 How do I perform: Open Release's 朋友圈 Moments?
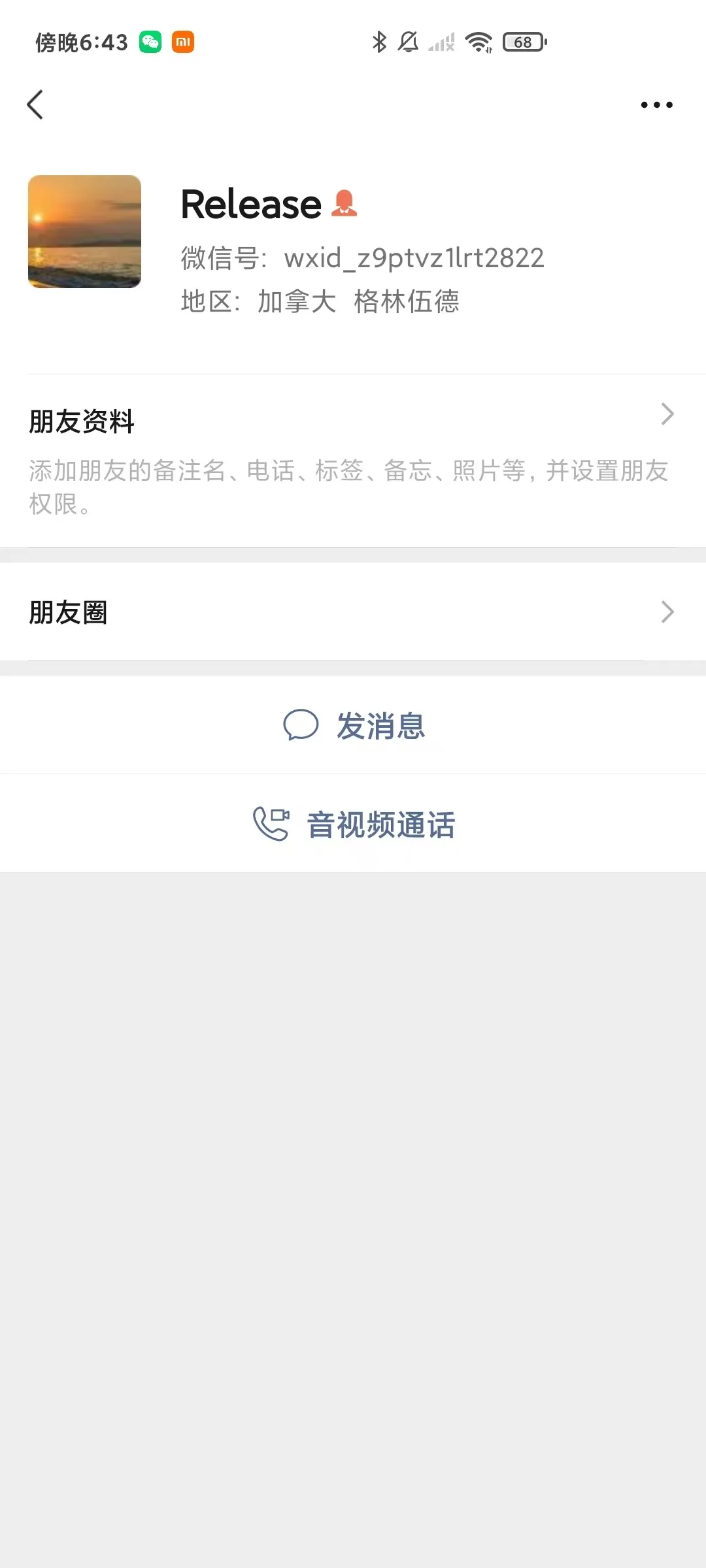(x=353, y=612)
